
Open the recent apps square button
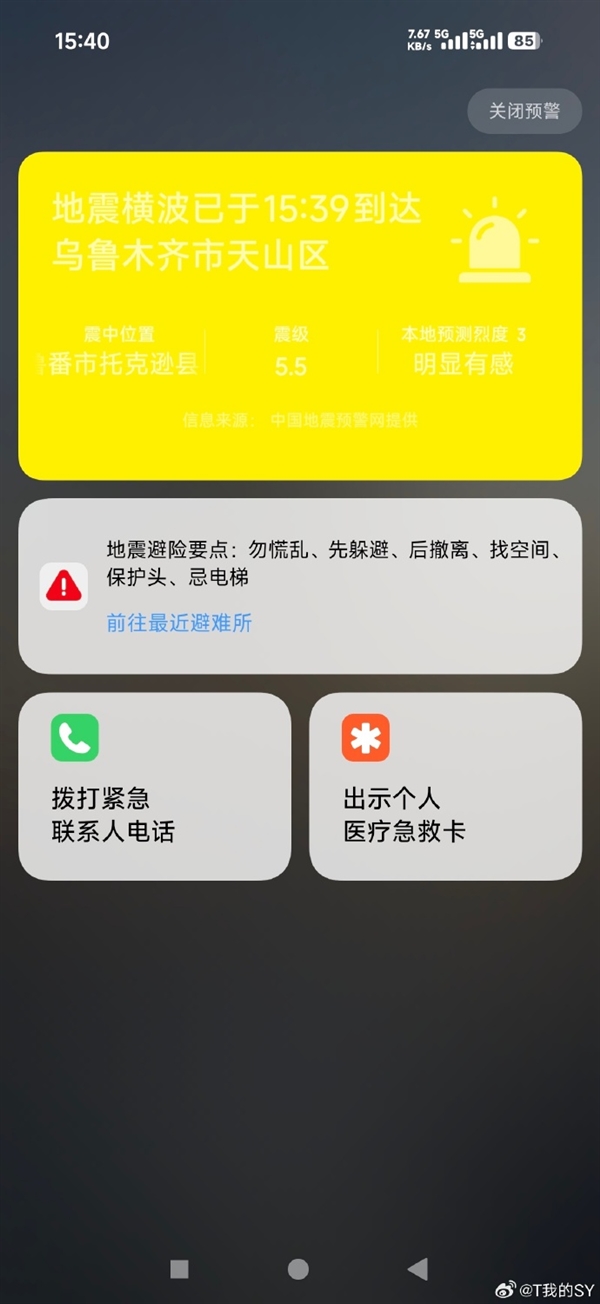click(180, 1268)
